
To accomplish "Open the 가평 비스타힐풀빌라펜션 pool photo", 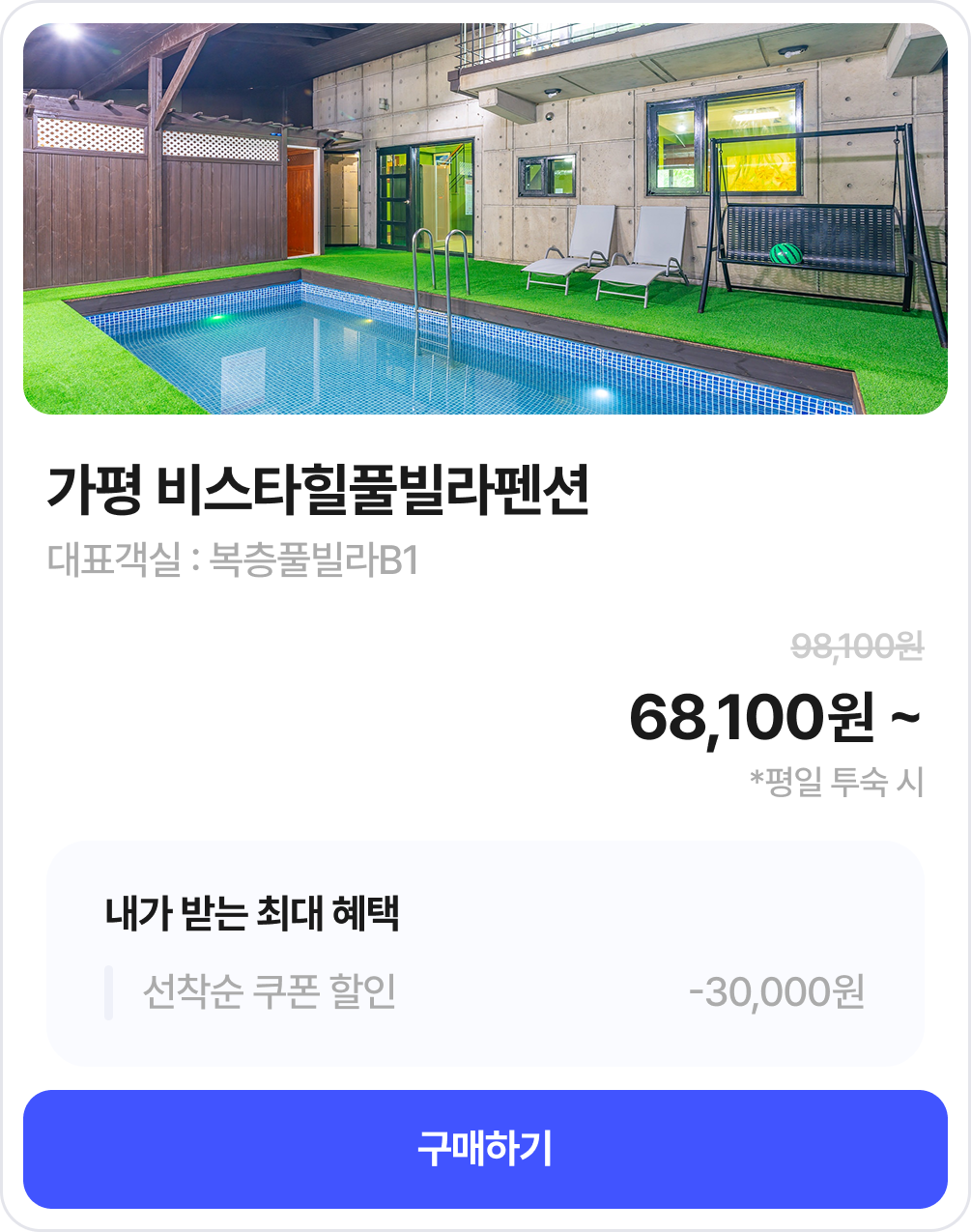I will [485, 219].
